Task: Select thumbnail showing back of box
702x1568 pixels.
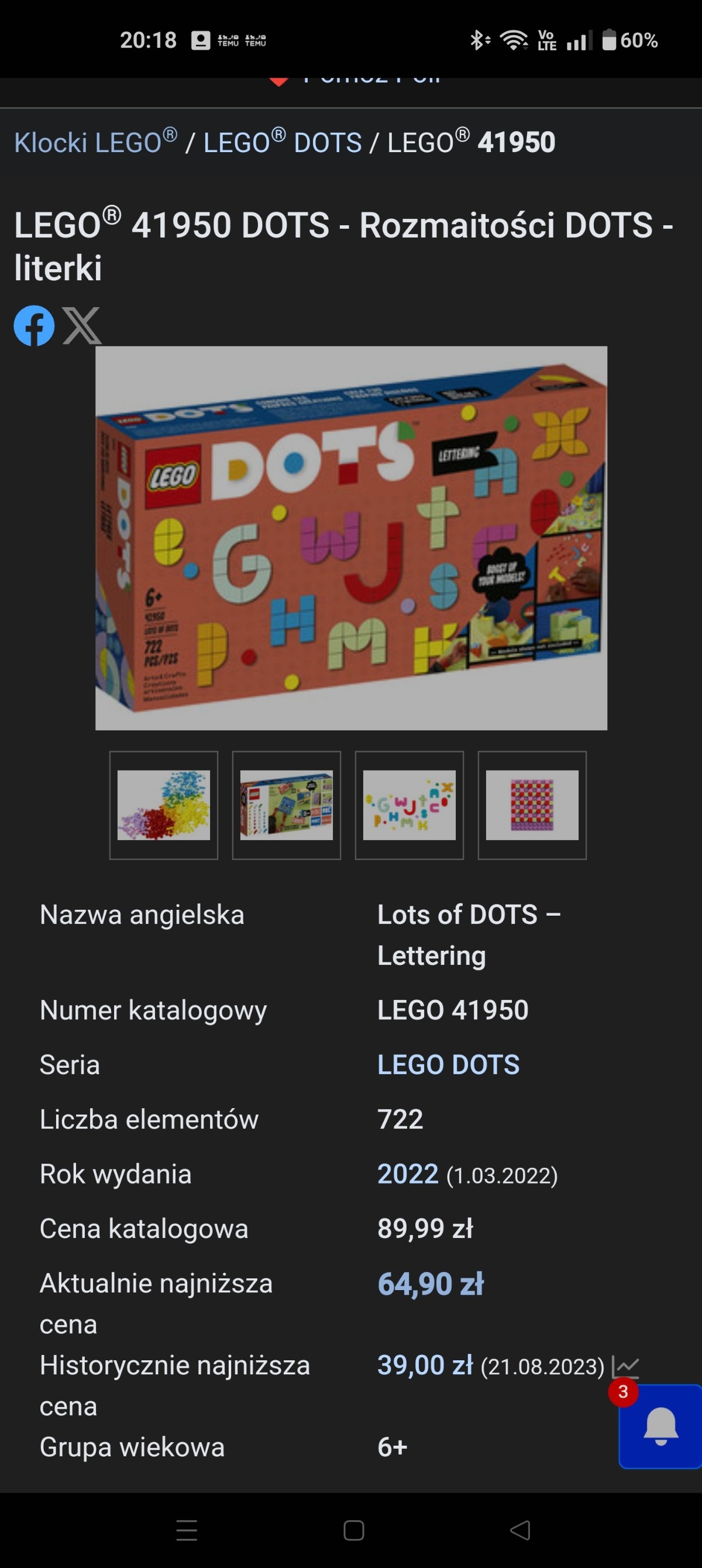Action: click(x=286, y=804)
